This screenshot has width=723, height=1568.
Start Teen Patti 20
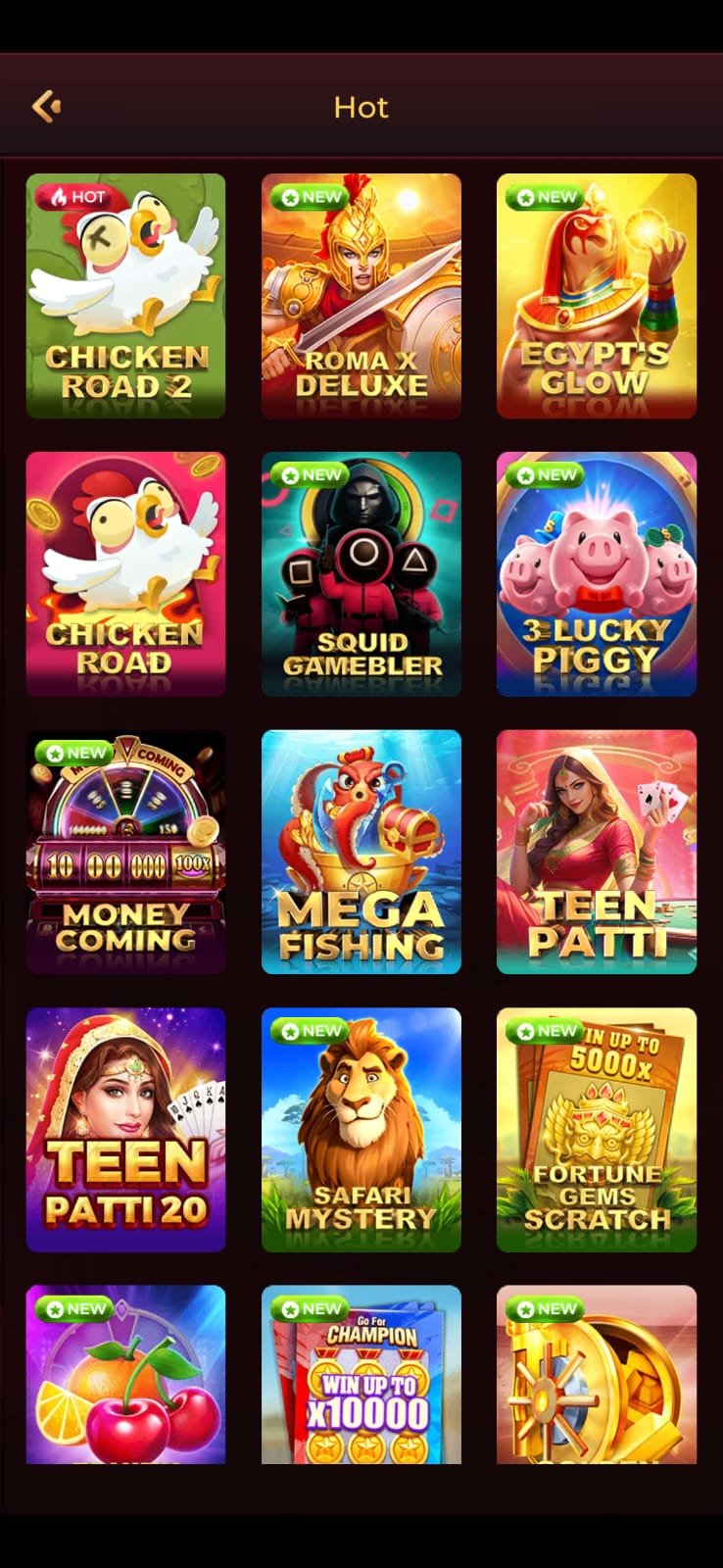point(125,1129)
